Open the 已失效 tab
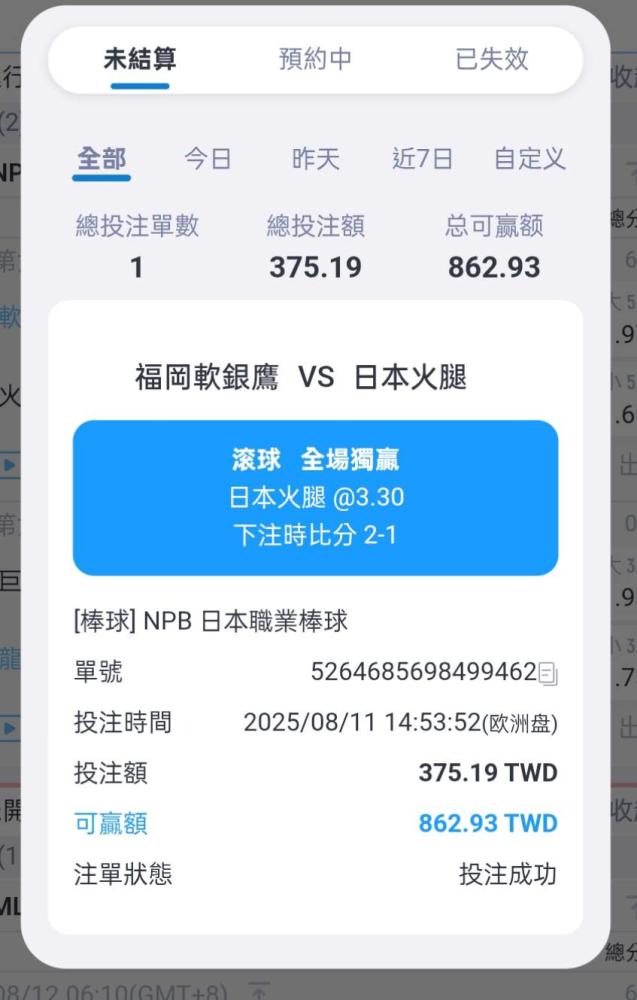 pyautogui.click(x=492, y=59)
